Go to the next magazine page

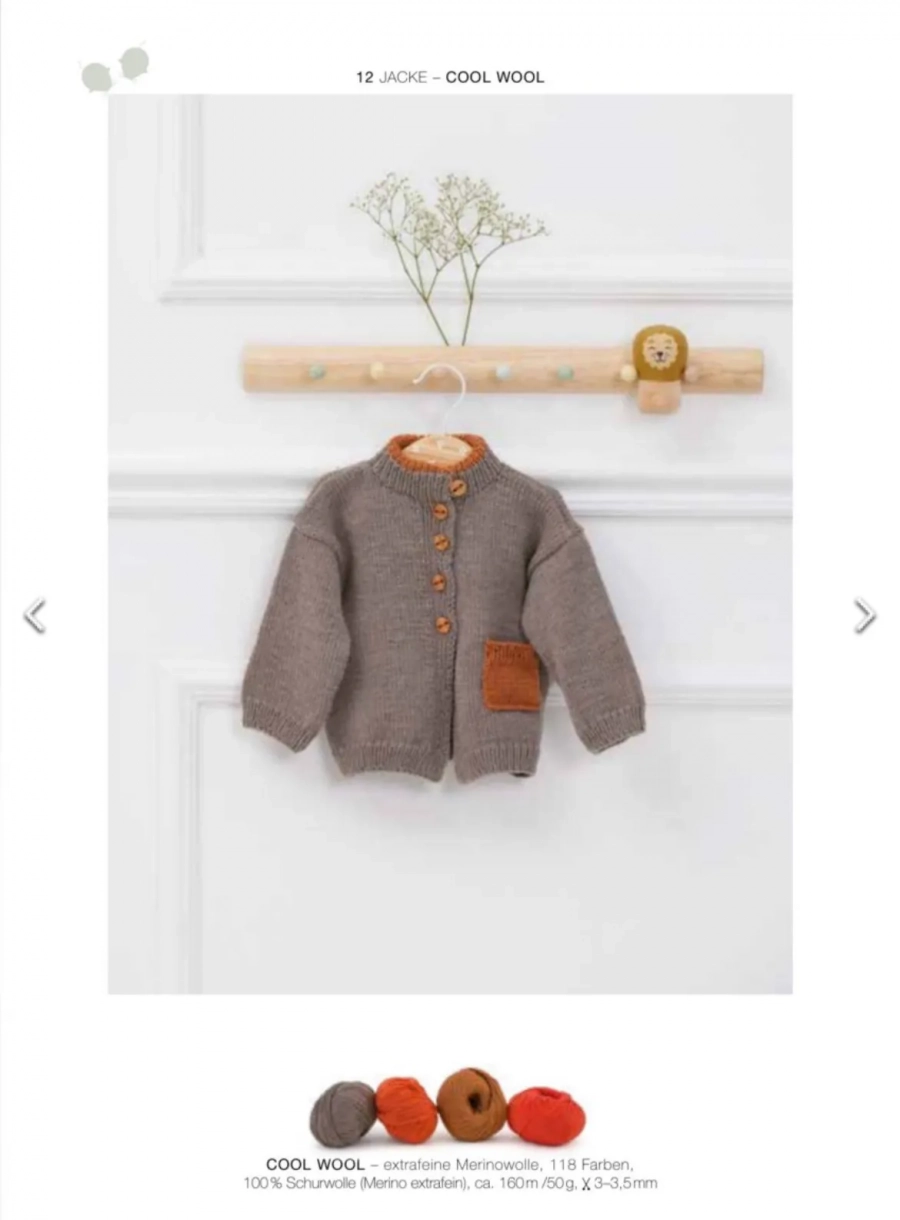[864, 615]
